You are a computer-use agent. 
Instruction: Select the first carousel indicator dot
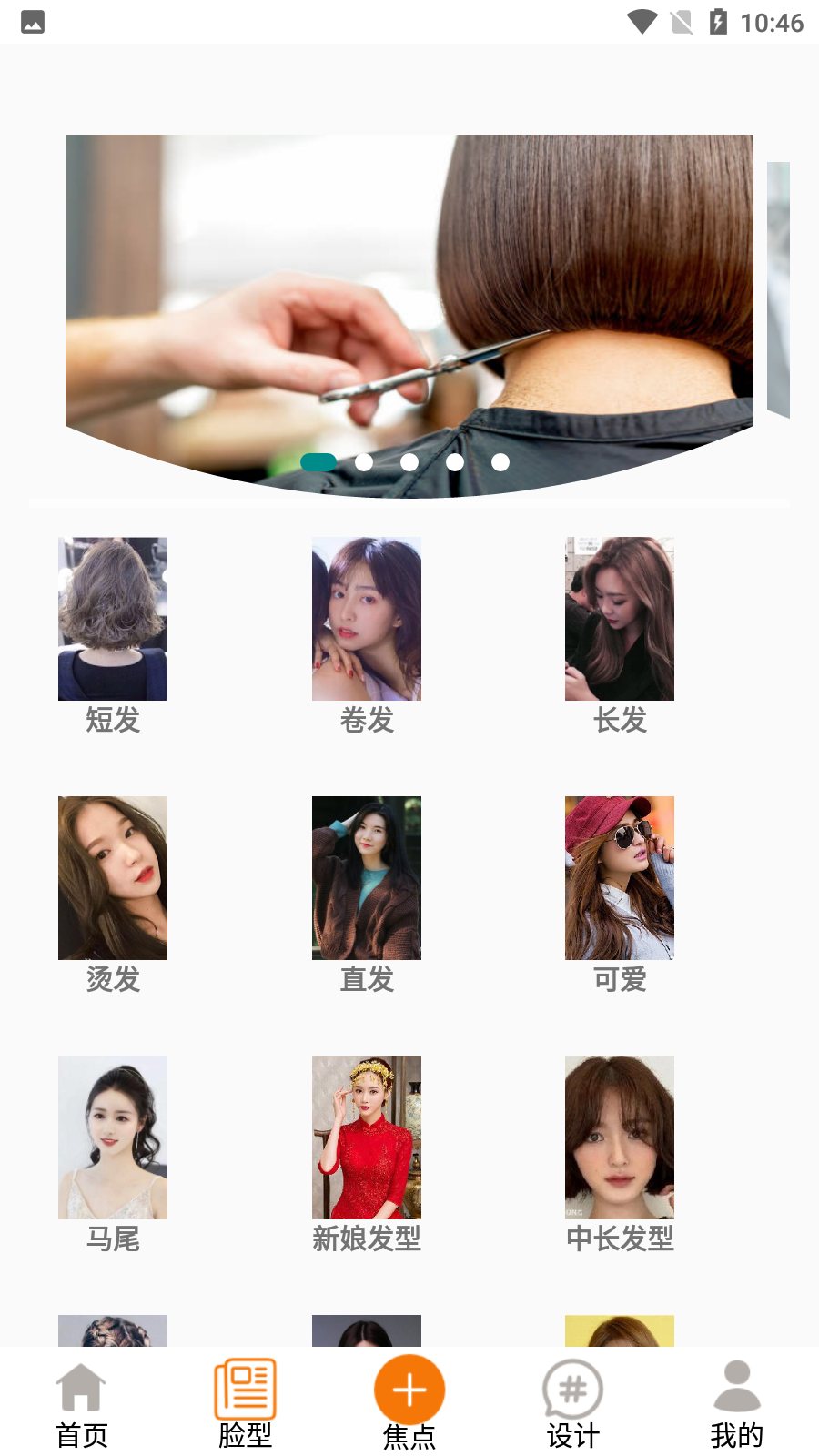coord(318,461)
